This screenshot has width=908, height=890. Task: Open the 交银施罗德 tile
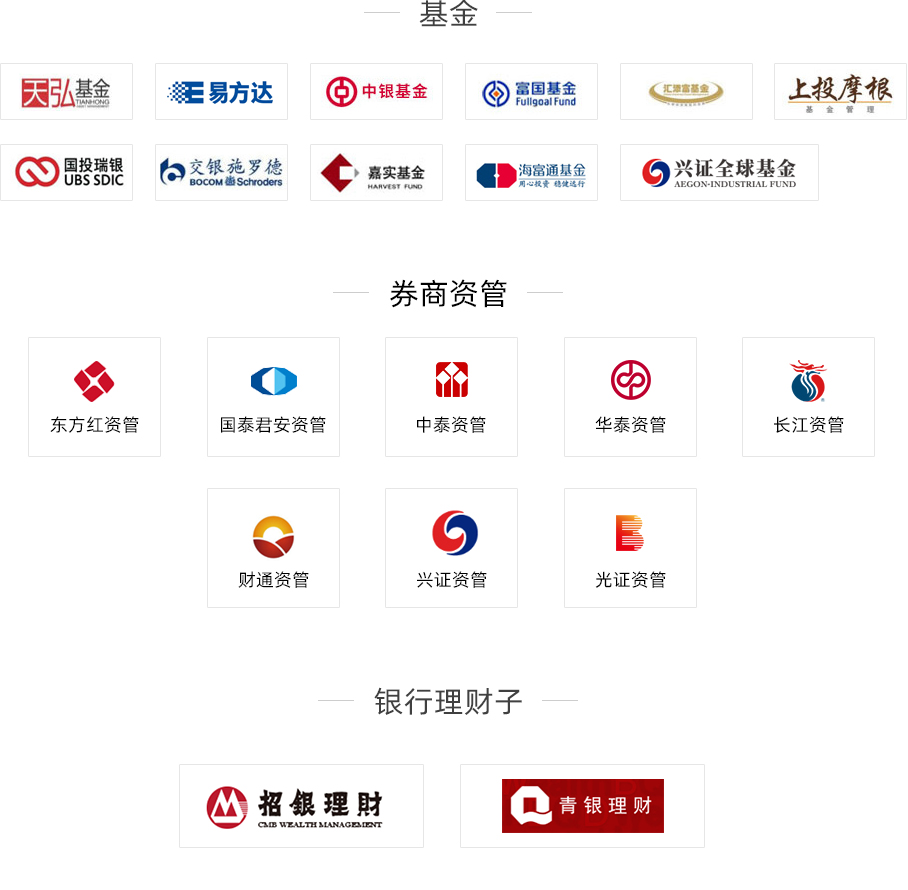[221, 172]
